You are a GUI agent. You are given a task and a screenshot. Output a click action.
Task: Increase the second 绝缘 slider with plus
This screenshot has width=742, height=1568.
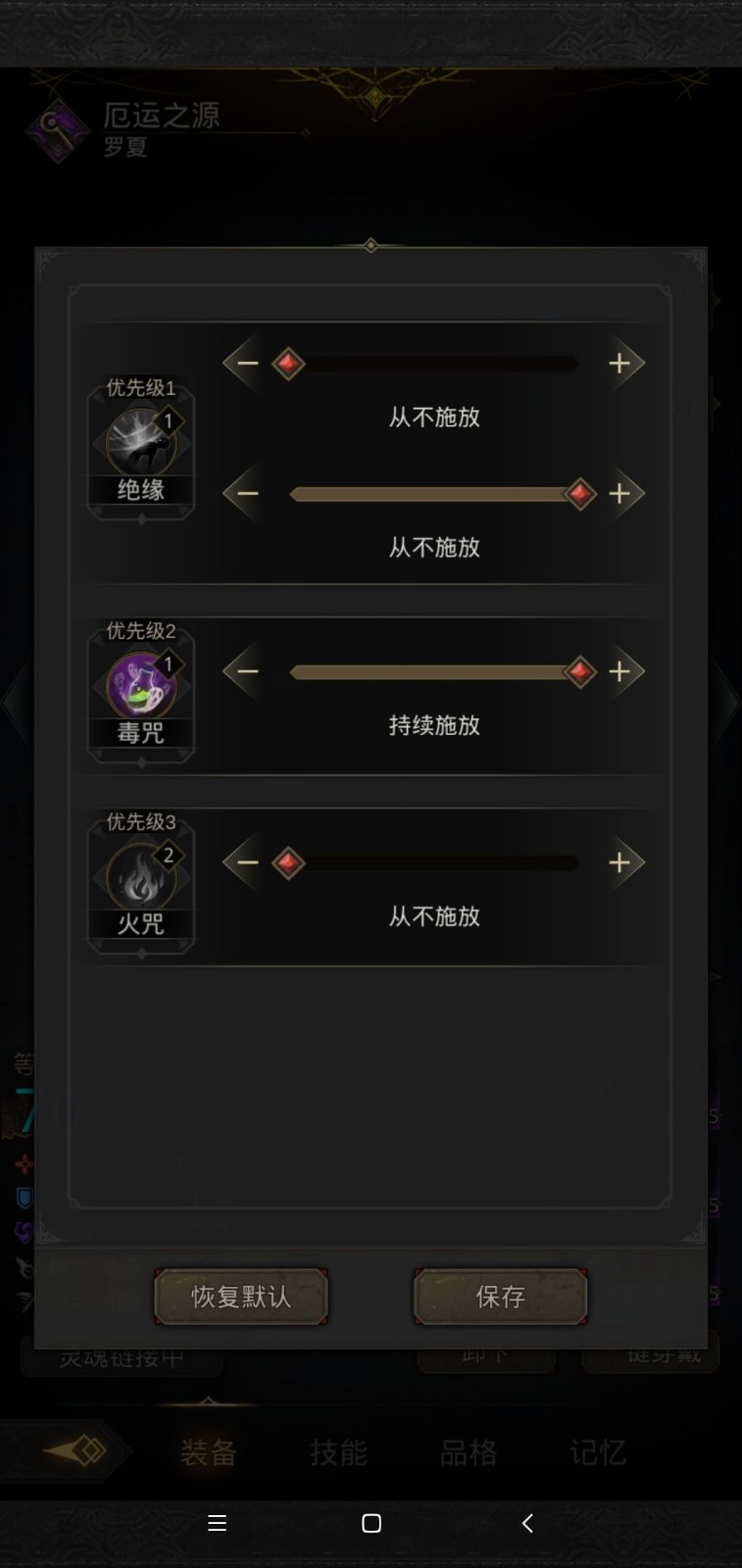pos(619,493)
